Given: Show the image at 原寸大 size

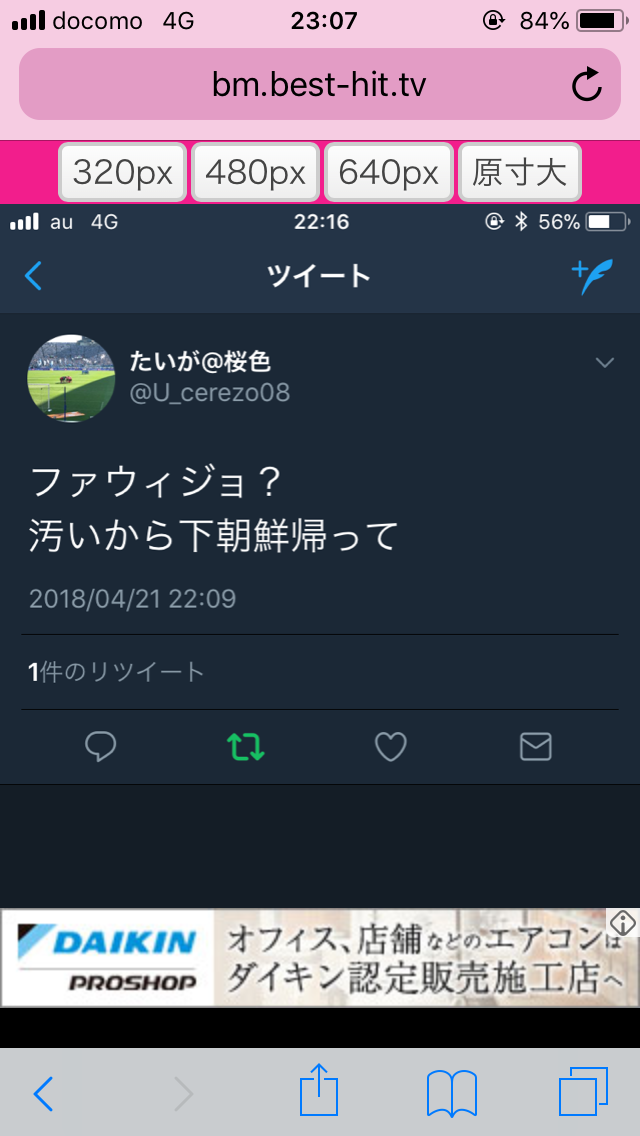Looking at the screenshot, I should [x=519, y=172].
